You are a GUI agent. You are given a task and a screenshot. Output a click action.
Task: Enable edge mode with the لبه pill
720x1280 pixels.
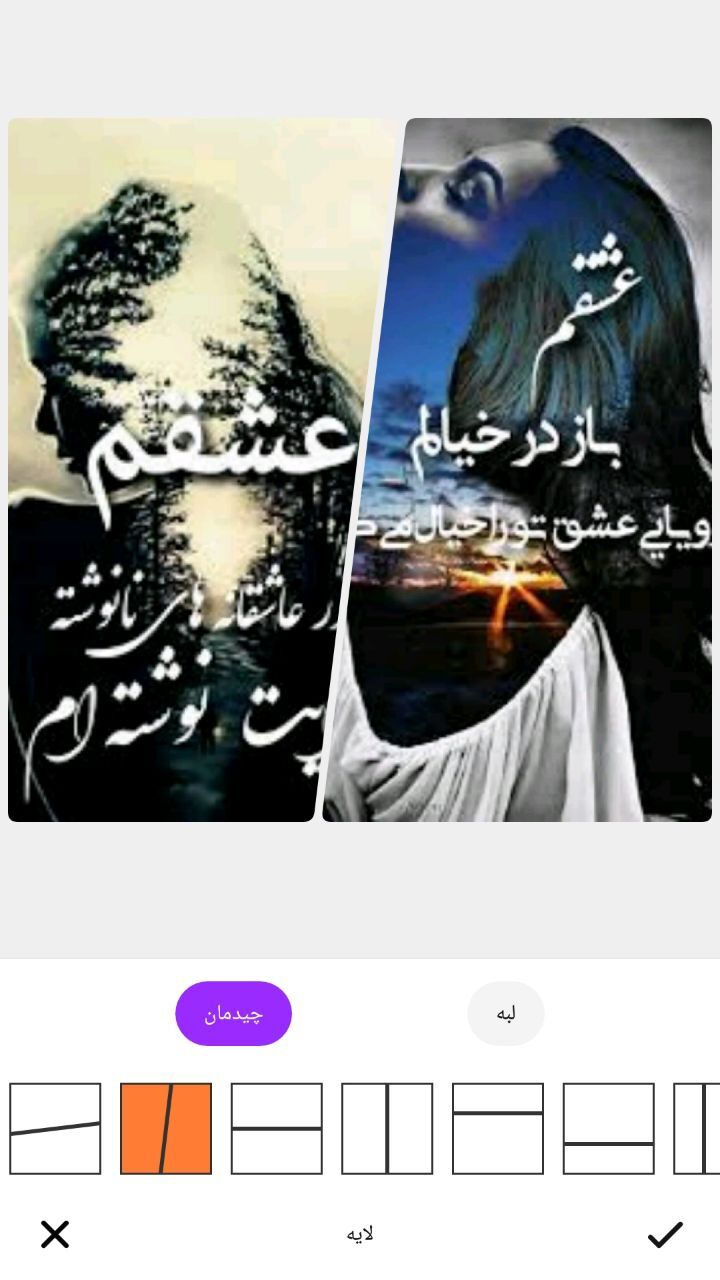tap(505, 1013)
